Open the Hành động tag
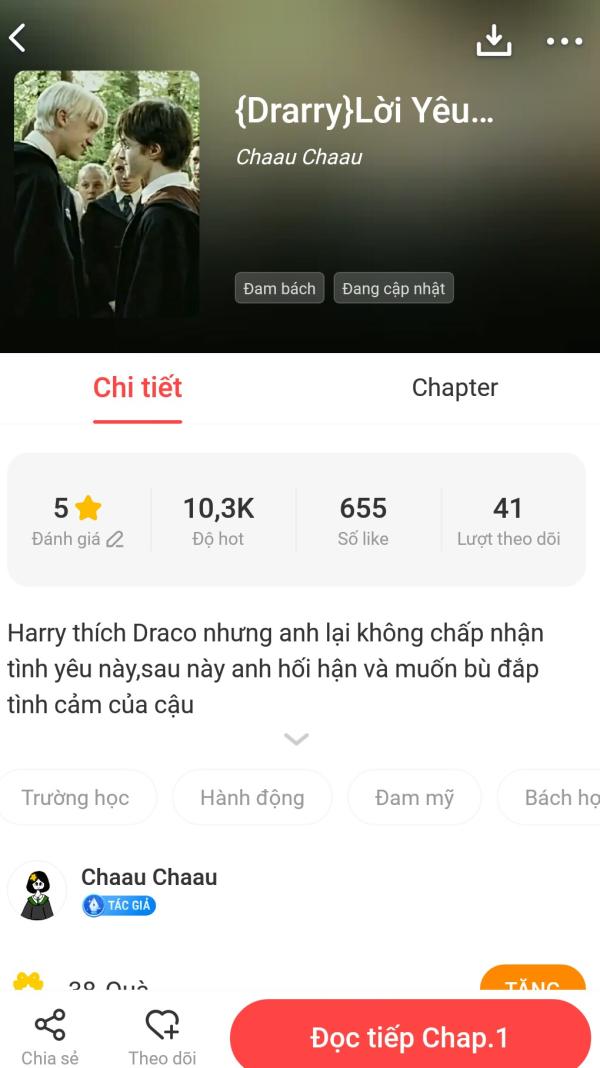This screenshot has height=1068, width=600. 252,797
